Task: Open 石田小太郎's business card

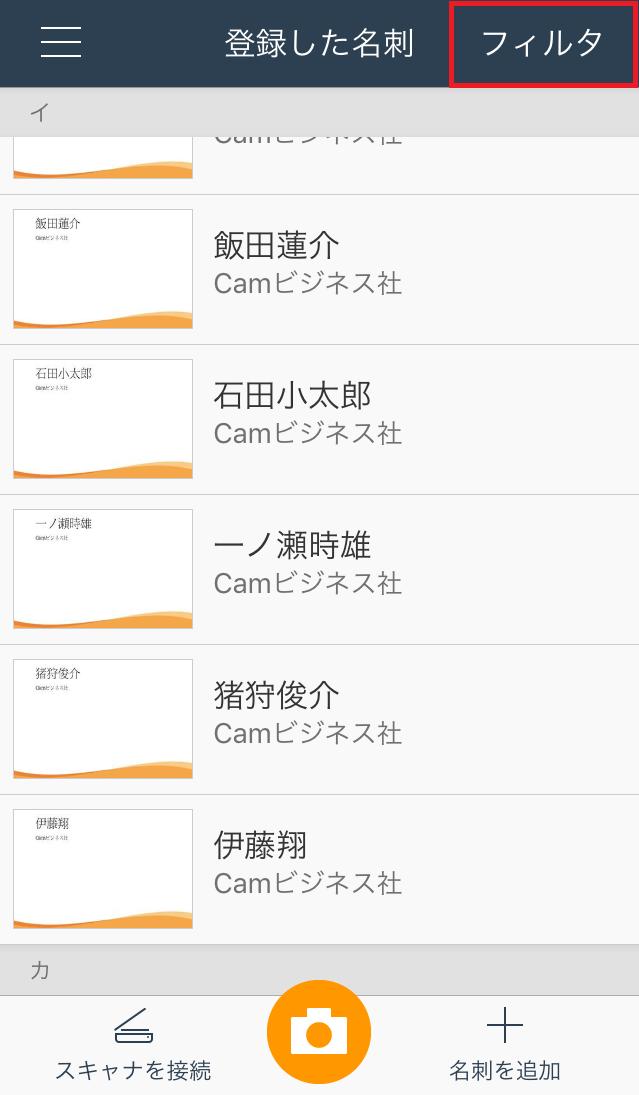Action: (x=319, y=420)
